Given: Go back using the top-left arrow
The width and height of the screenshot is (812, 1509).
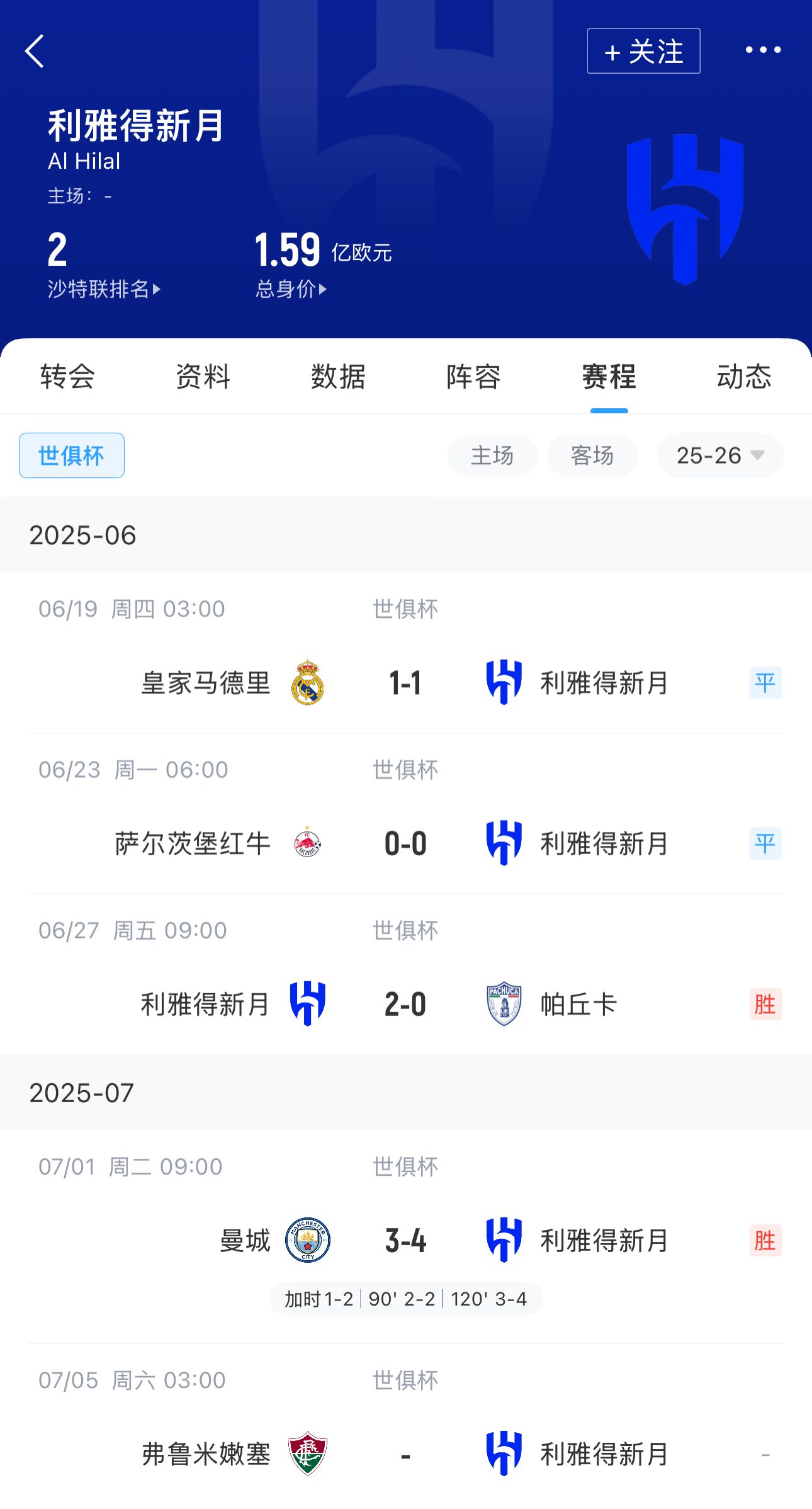Looking at the screenshot, I should click(35, 51).
